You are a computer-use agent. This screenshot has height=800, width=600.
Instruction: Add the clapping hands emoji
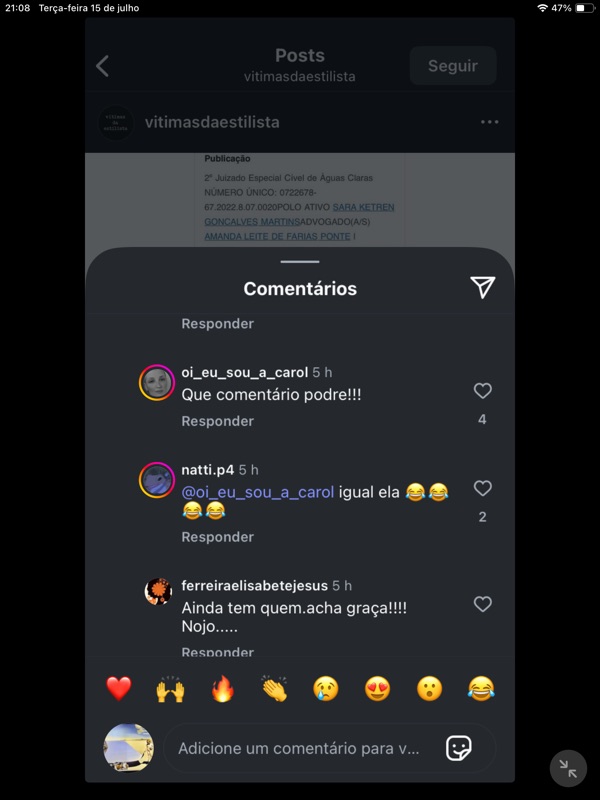tap(274, 688)
